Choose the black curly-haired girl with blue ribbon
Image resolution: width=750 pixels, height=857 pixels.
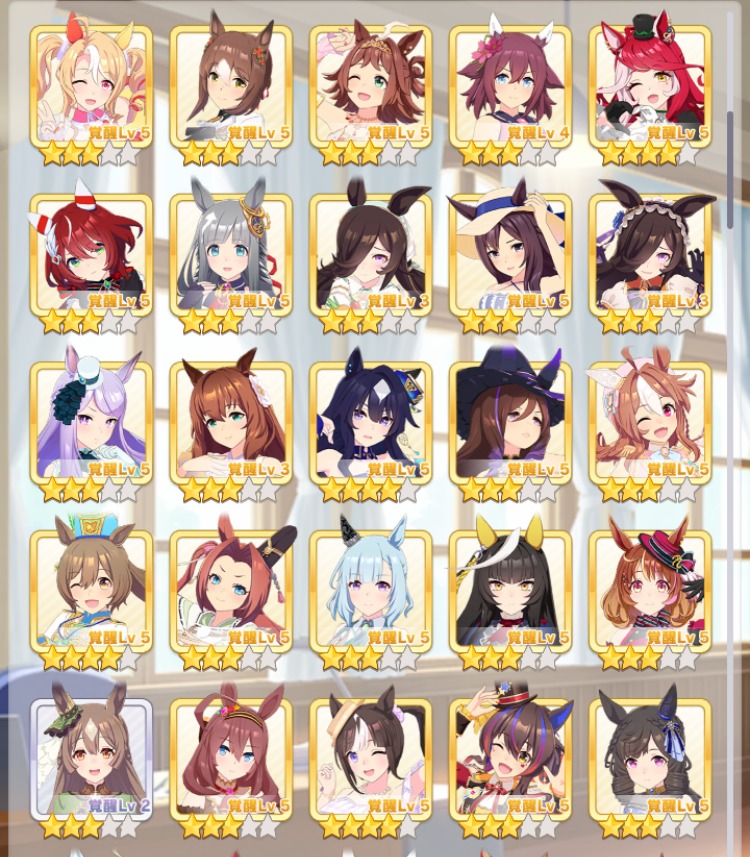click(650, 759)
